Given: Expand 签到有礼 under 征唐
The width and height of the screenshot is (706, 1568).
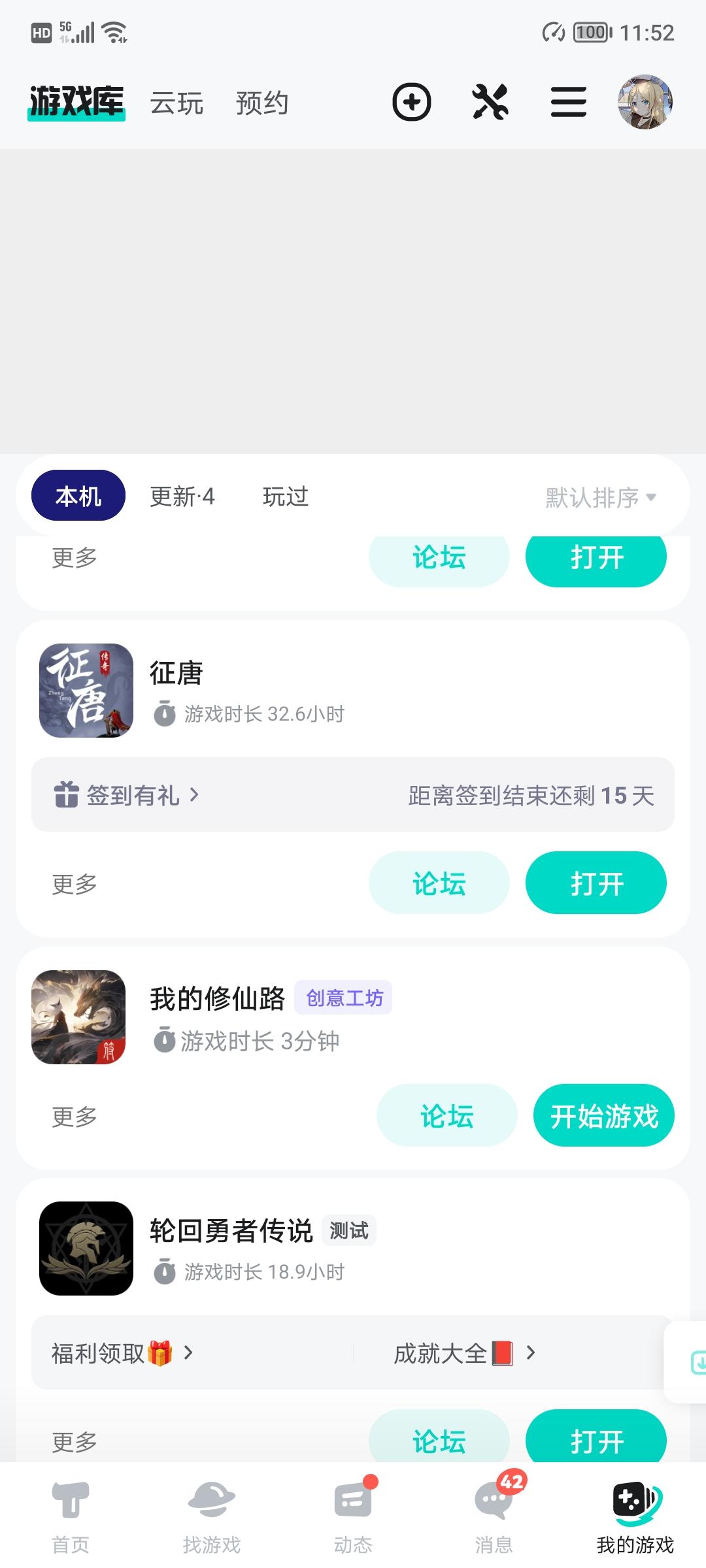Looking at the screenshot, I should pyautogui.click(x=127, y=796).
